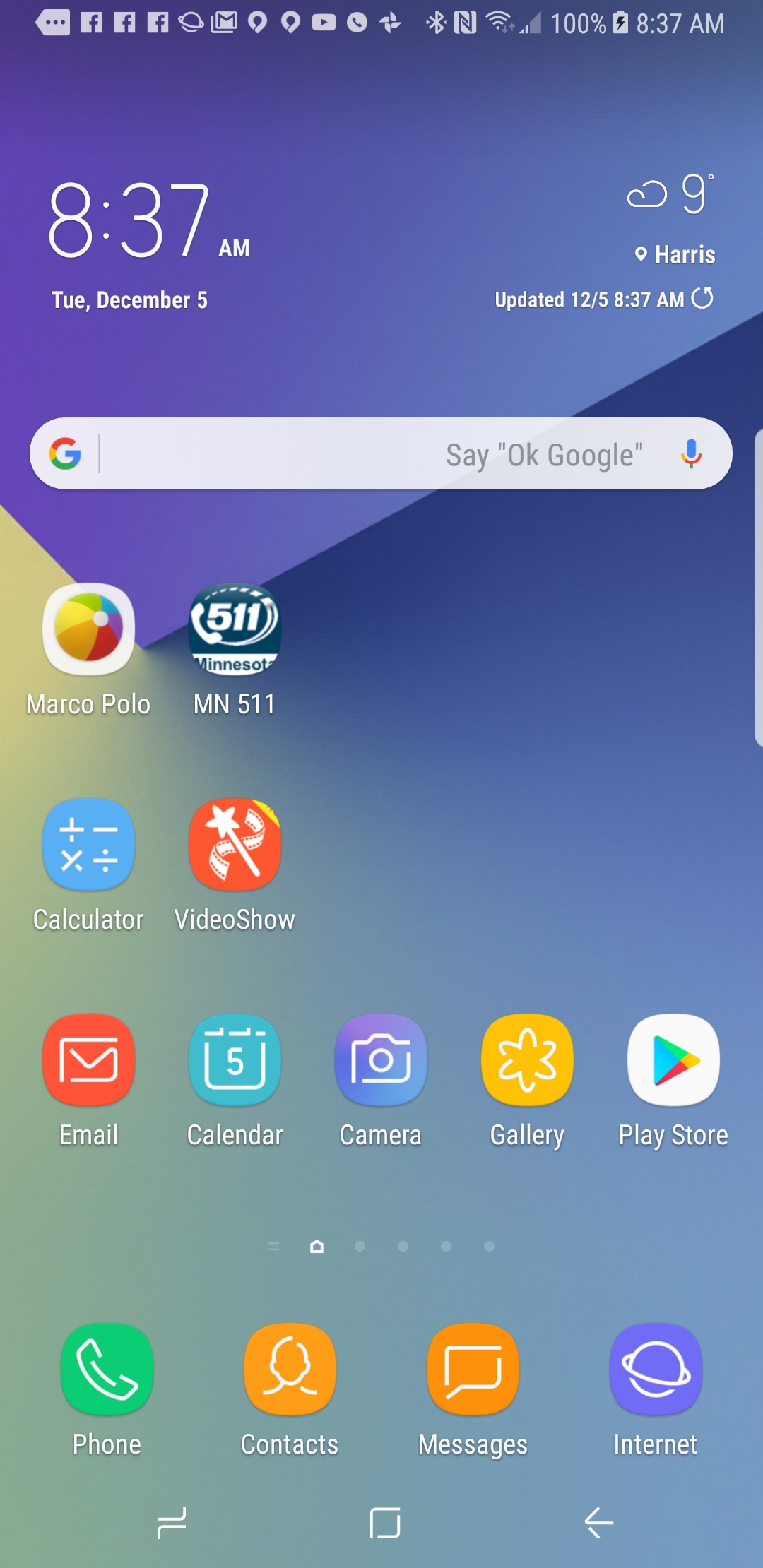This screenshot has height=1568, width=763.
Task: Open the clock widget showing 8:37
Action: (x=131, y=220)
